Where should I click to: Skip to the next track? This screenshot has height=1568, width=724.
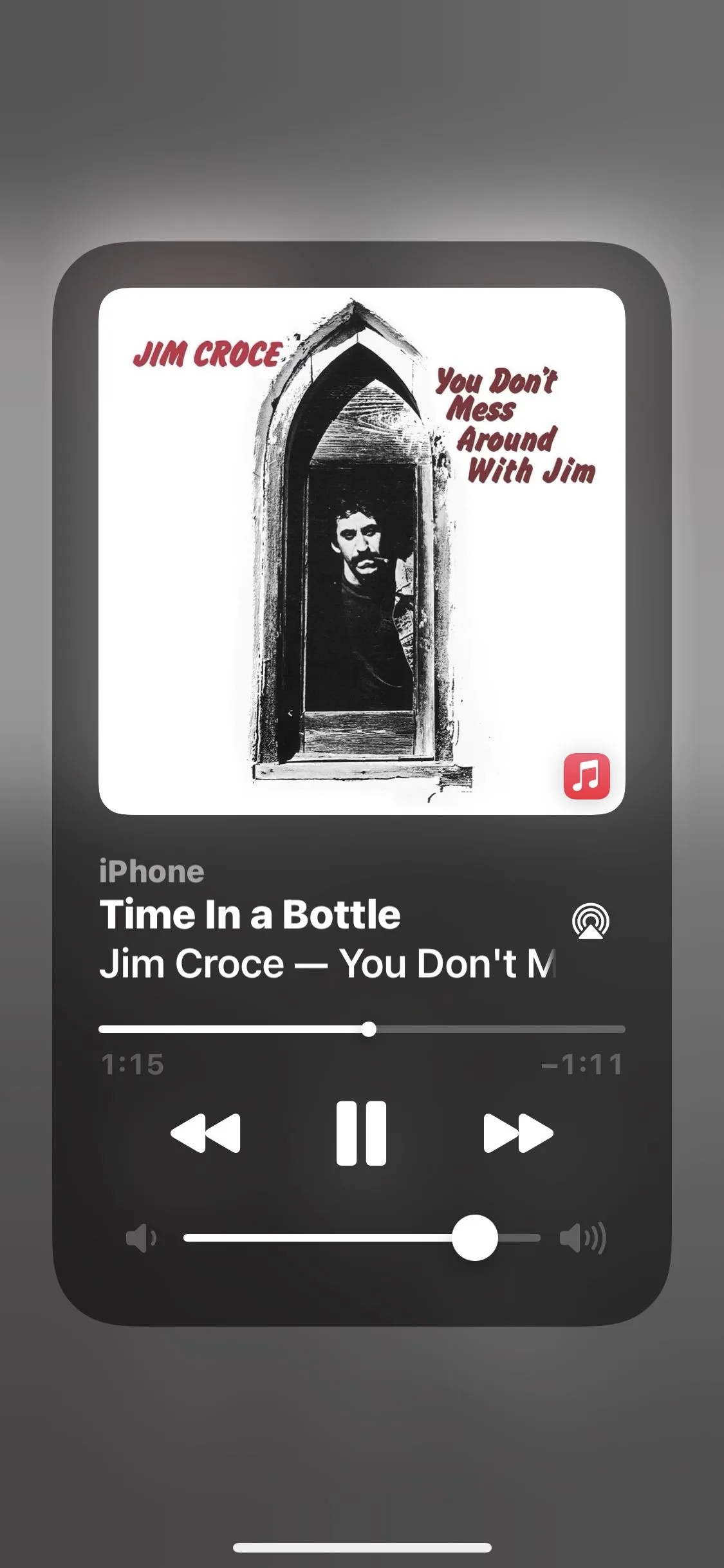coord(518,1134)
